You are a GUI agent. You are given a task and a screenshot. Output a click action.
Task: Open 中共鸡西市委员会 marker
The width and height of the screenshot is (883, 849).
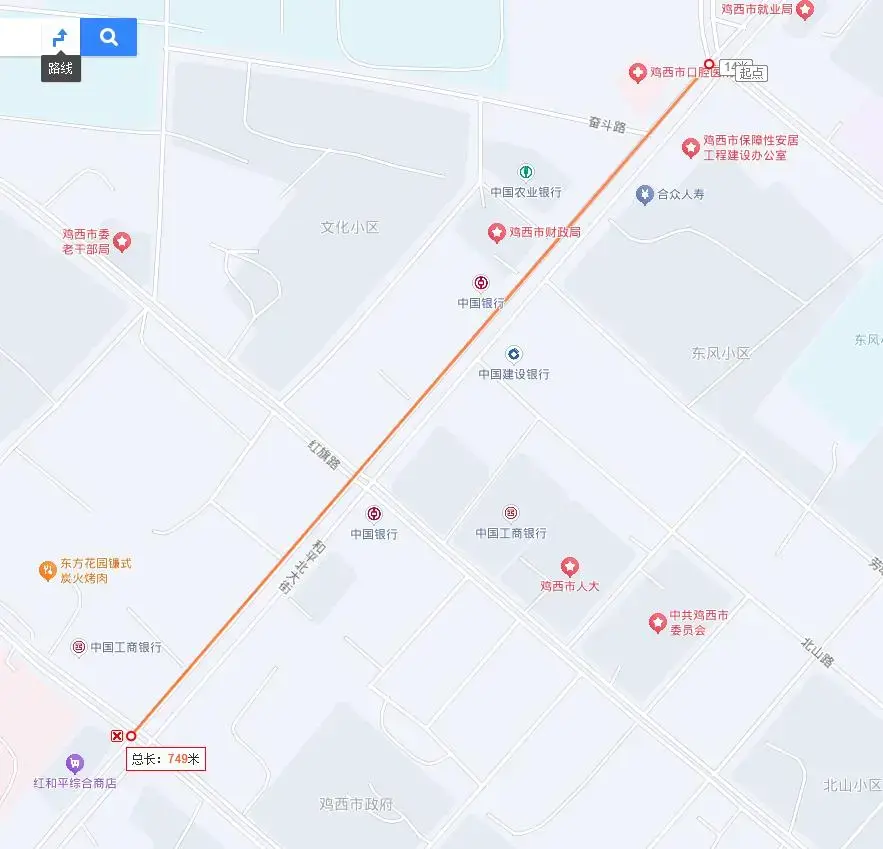(x=657, y=623)
